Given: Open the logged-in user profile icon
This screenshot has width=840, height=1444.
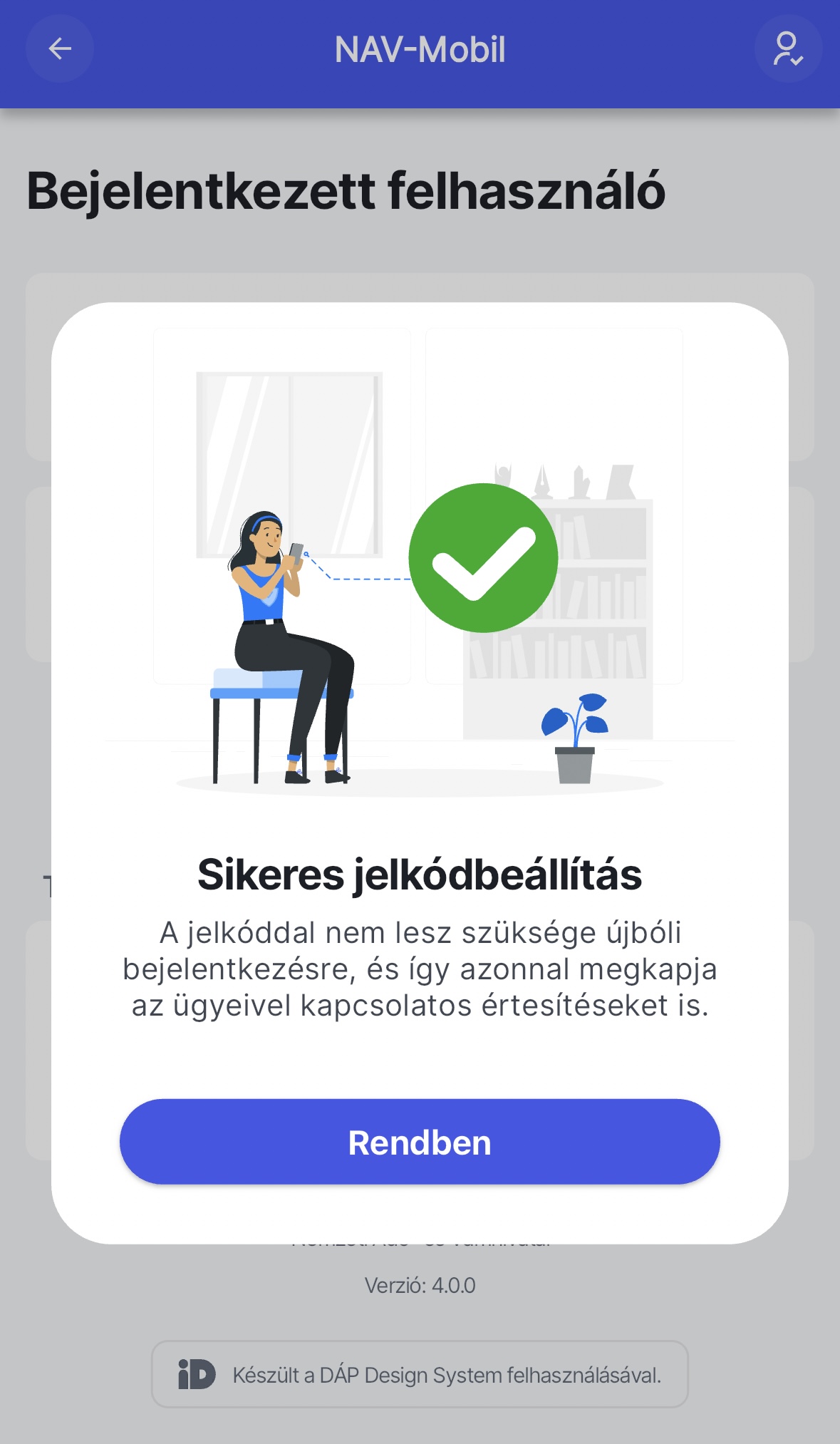Looking at the screenshot, I should 788,48.
